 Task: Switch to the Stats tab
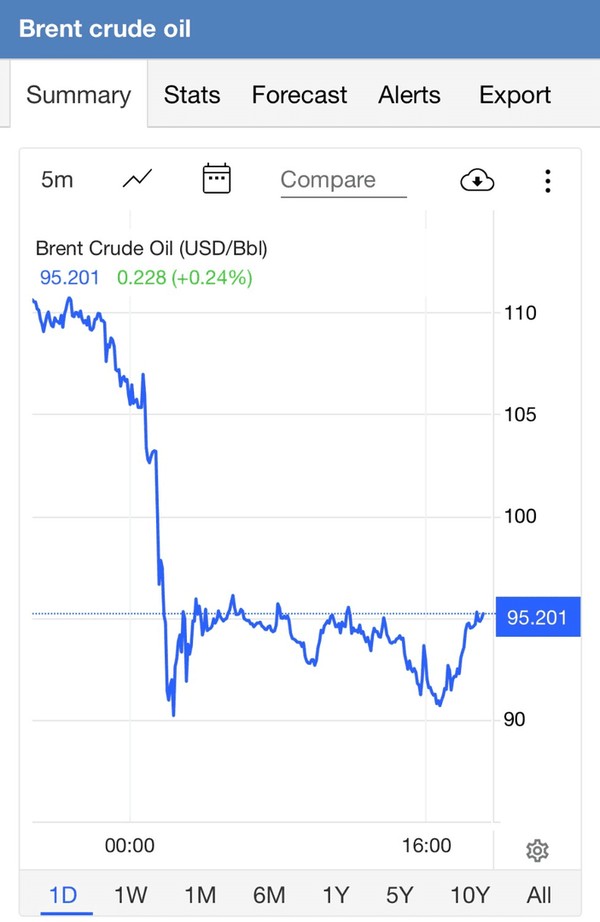coord(192,95)
